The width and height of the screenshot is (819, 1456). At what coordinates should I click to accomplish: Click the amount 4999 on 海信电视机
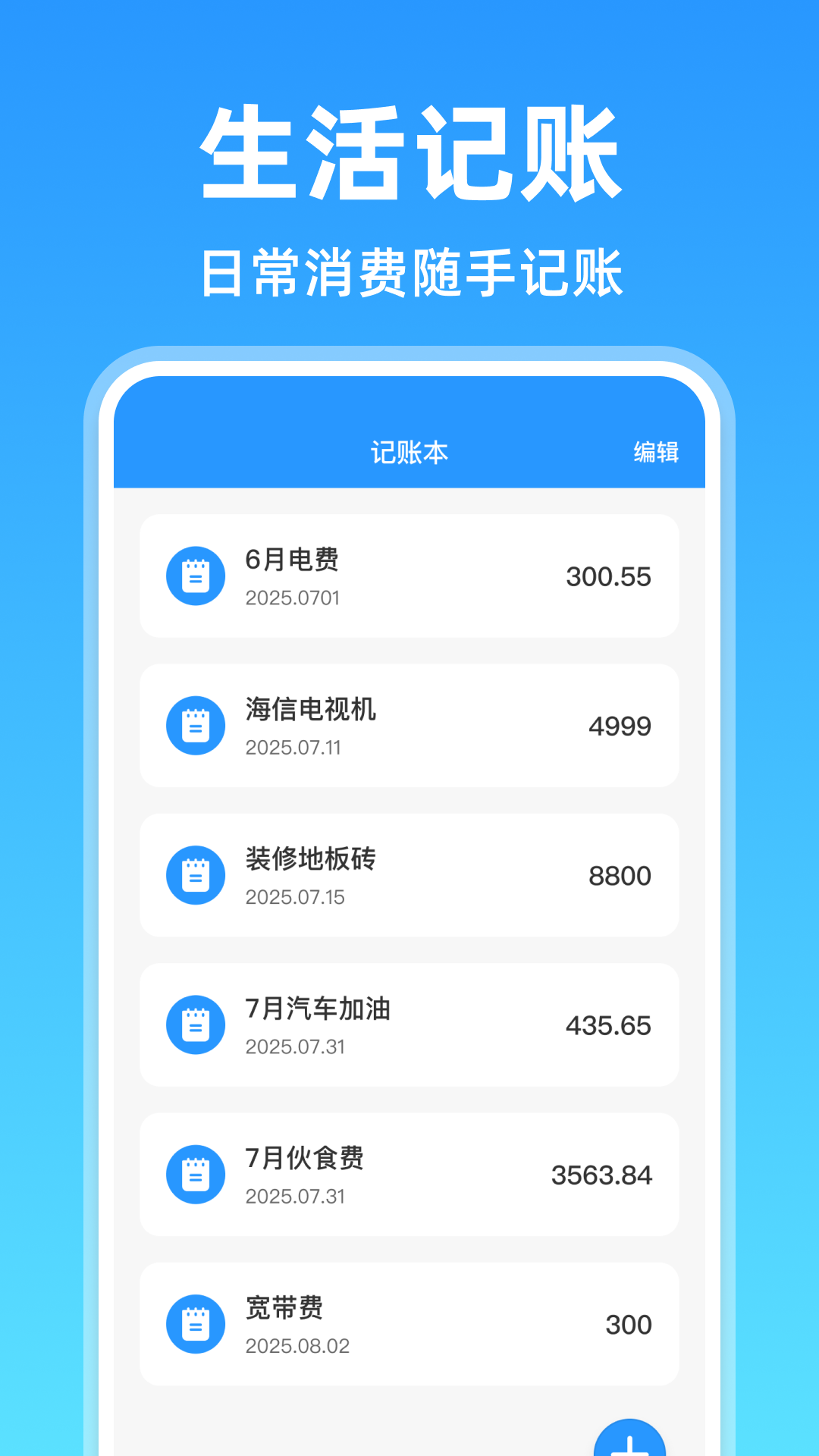coord(620,725)
